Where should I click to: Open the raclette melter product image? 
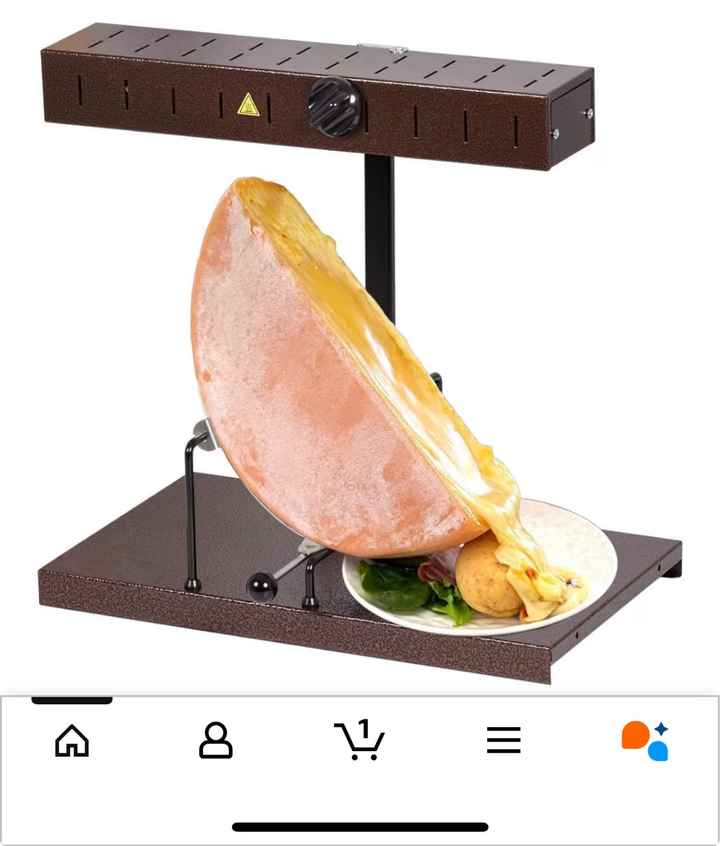pyautogui.click(x=360, y=350)
